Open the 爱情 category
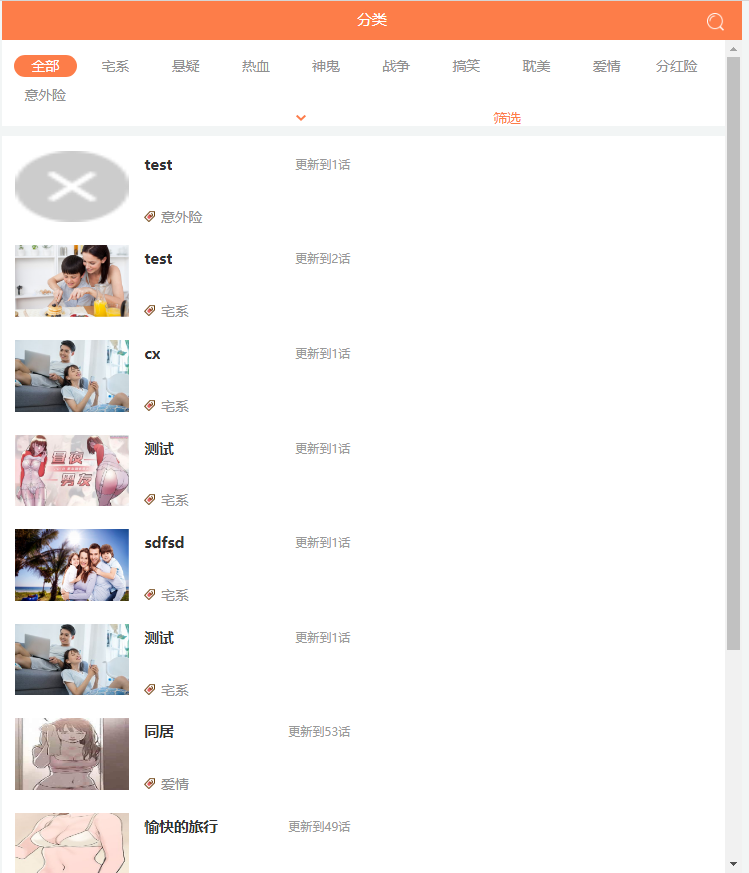This screenshot has width=749, height=873. tap(606, 66)
